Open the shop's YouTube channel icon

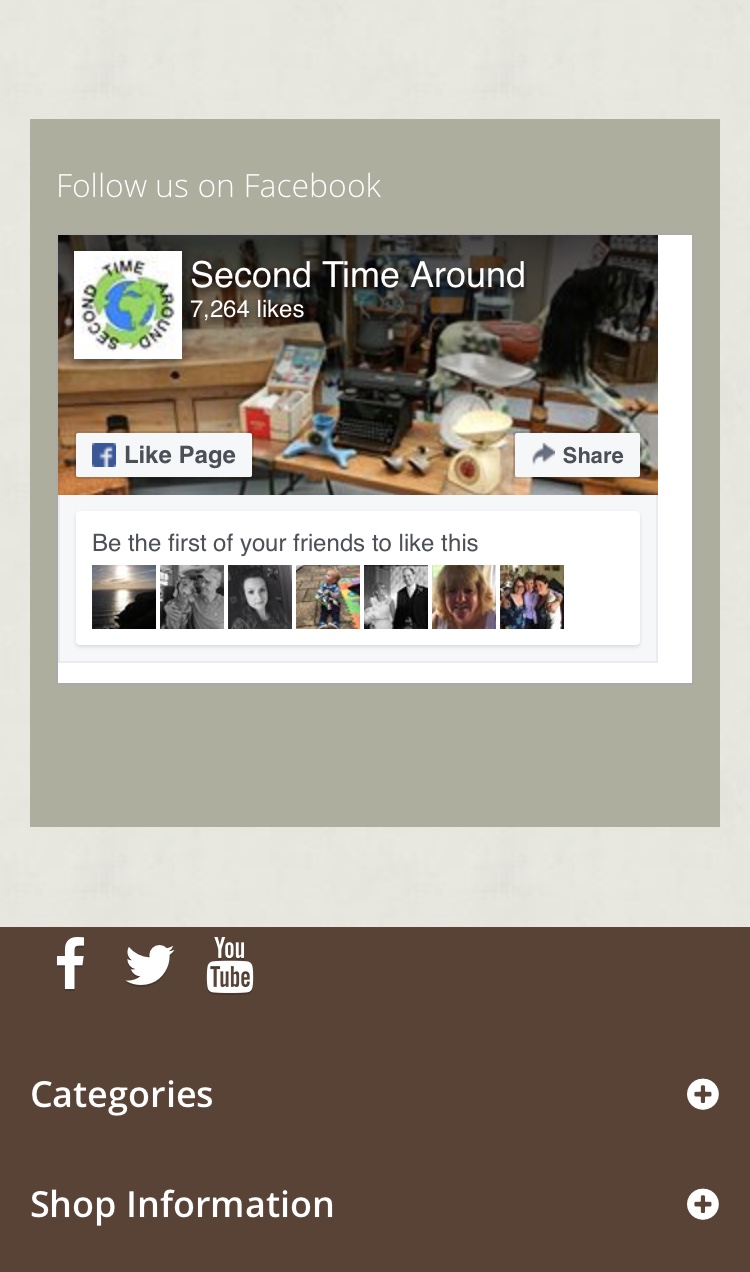(x=230, y=965)
